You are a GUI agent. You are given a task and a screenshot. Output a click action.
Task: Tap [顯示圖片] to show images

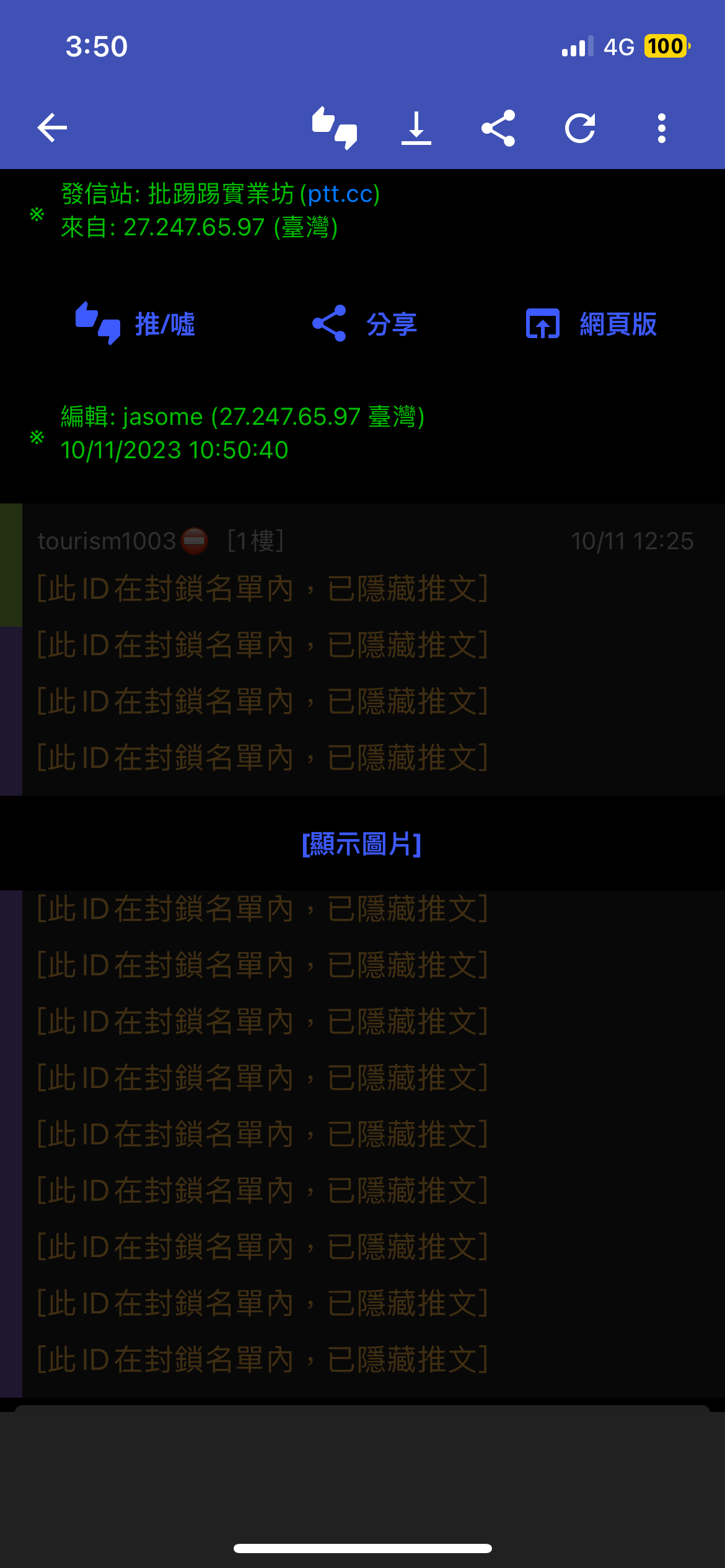point(362,843)
